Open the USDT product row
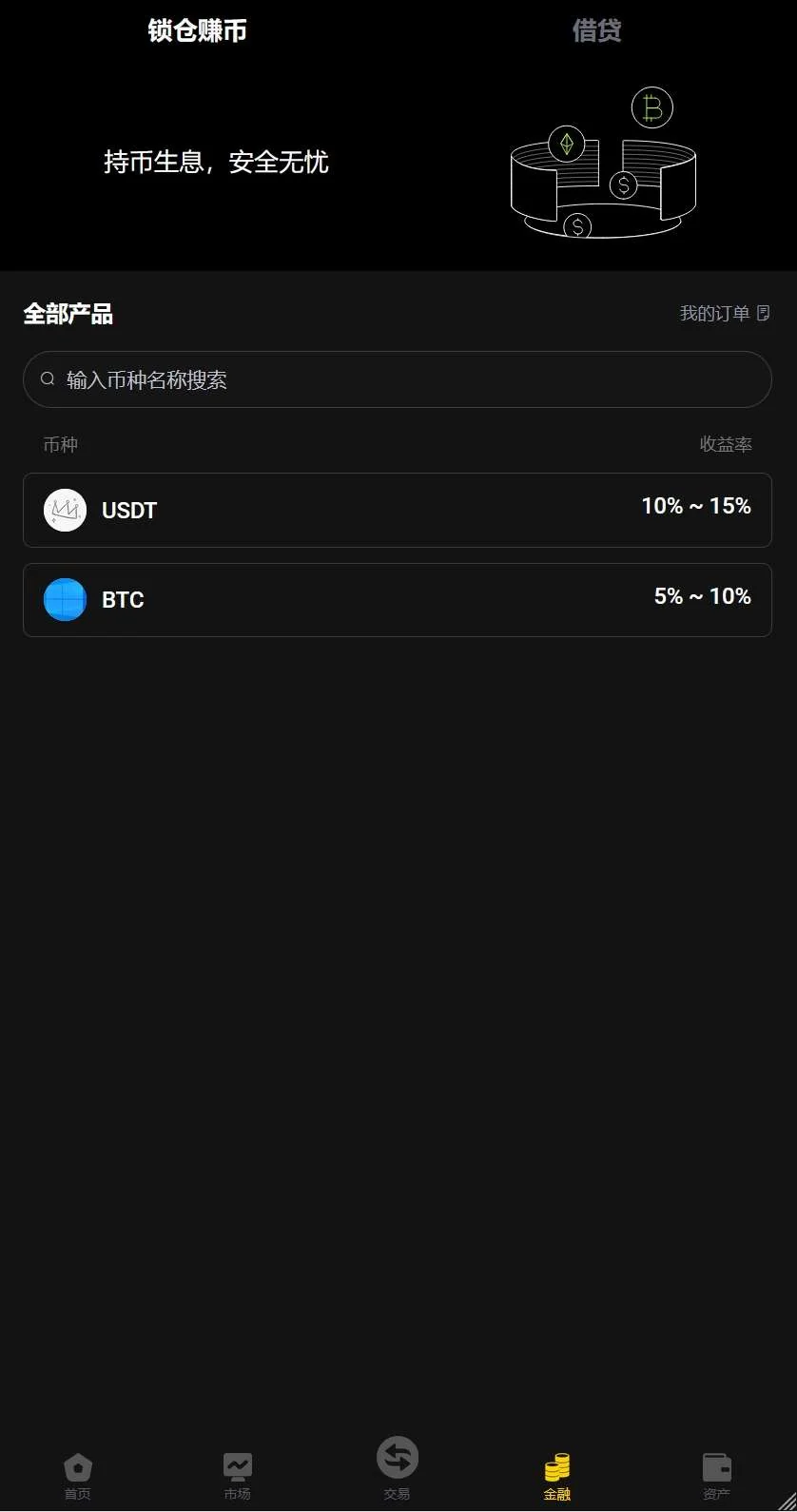 click(x=397, y=510)
